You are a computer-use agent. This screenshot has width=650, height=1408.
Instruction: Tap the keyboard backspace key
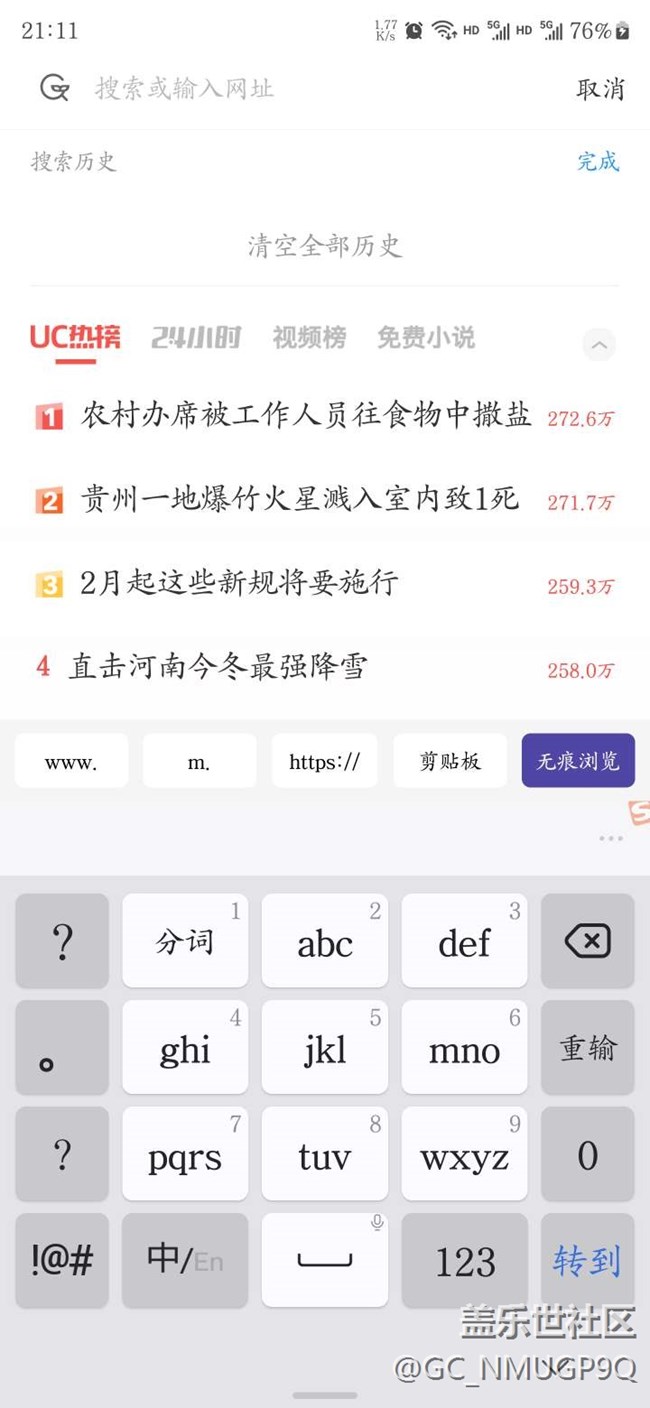[x=587, y=941]
